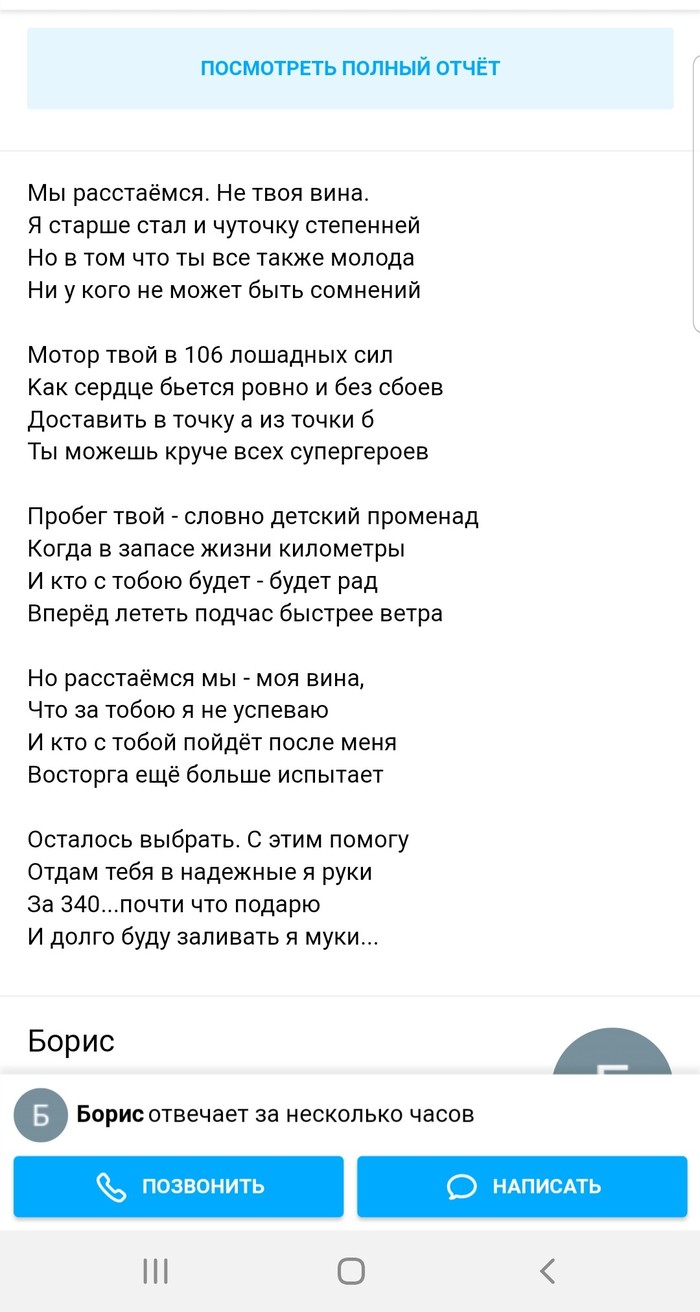Tap Посмотреть полный отчёт button
The image size is (700, 1312).
tap(350, 68)
